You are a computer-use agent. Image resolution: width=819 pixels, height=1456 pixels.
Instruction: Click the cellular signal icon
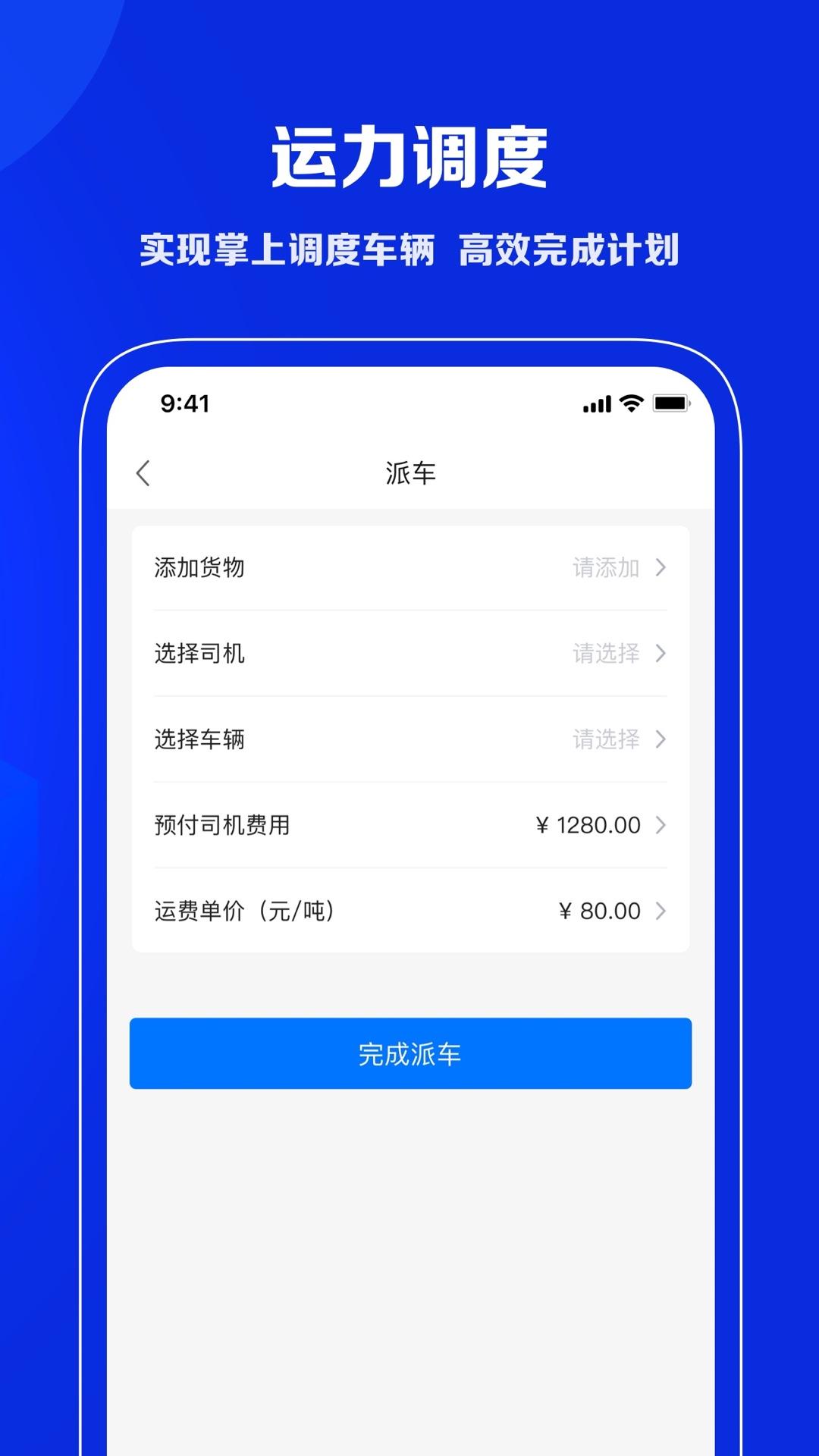tap(596, 405)
